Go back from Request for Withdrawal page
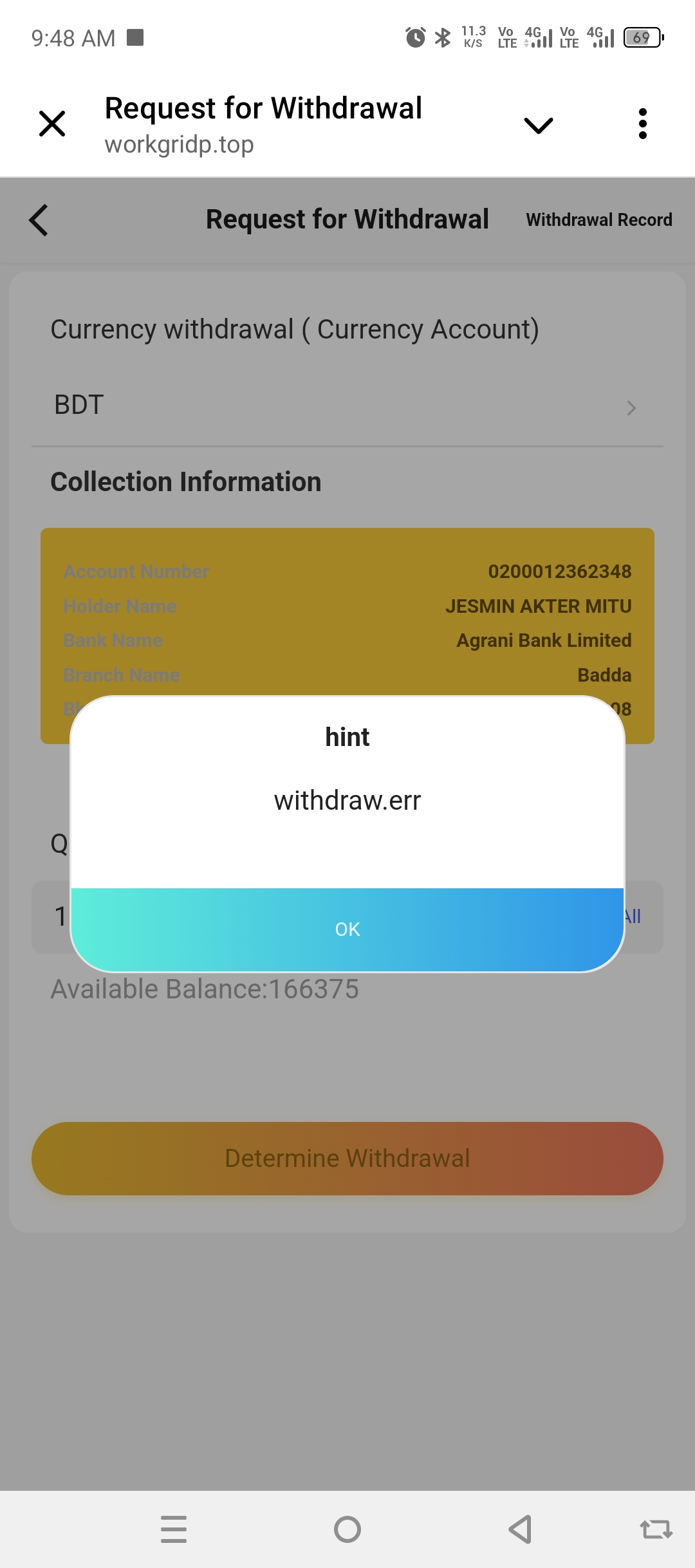The image size is (695, 1568). (39, 220)
